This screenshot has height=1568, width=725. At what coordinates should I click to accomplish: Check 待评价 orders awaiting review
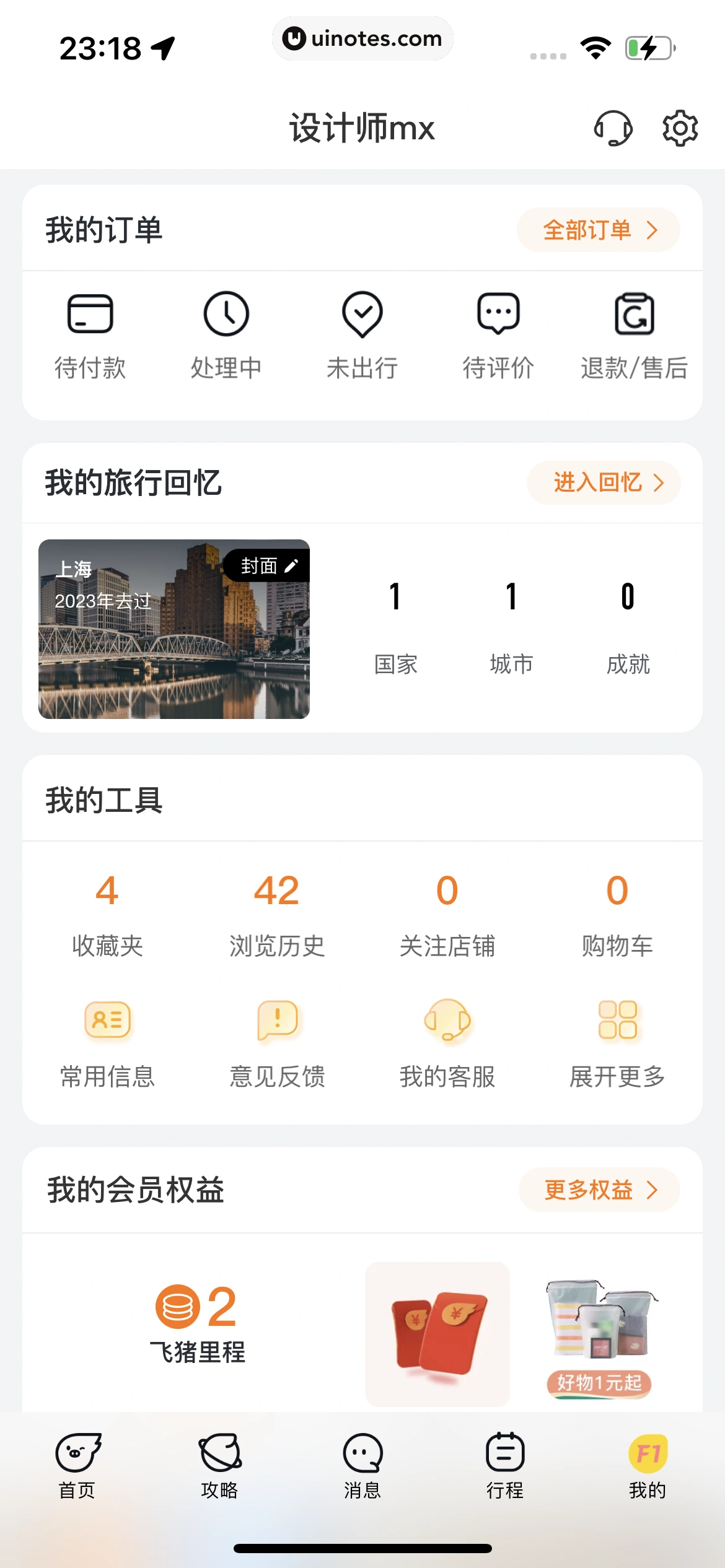pos(498,334)
